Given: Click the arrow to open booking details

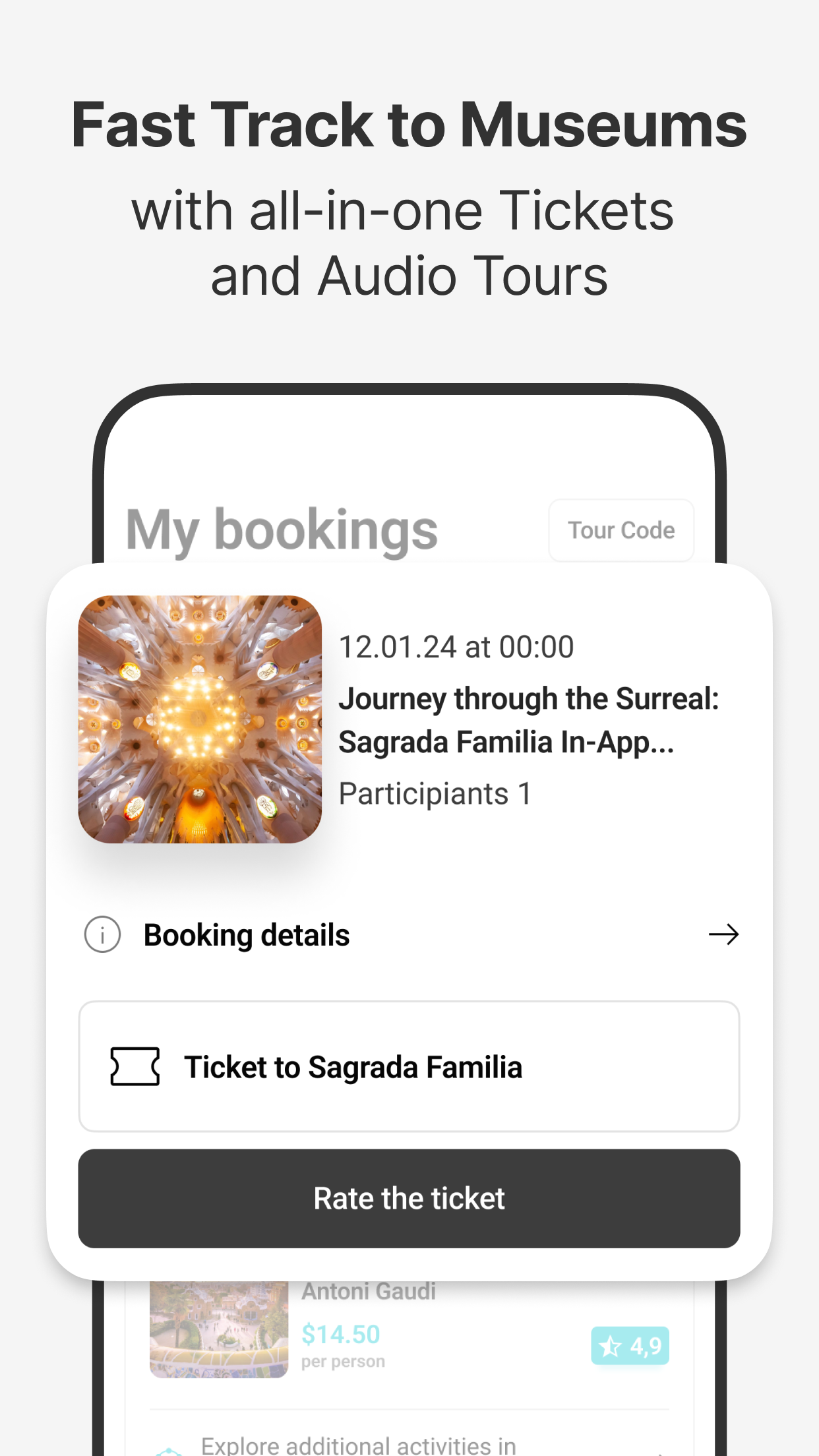Looking at the screenshot, I should point(724,934).
